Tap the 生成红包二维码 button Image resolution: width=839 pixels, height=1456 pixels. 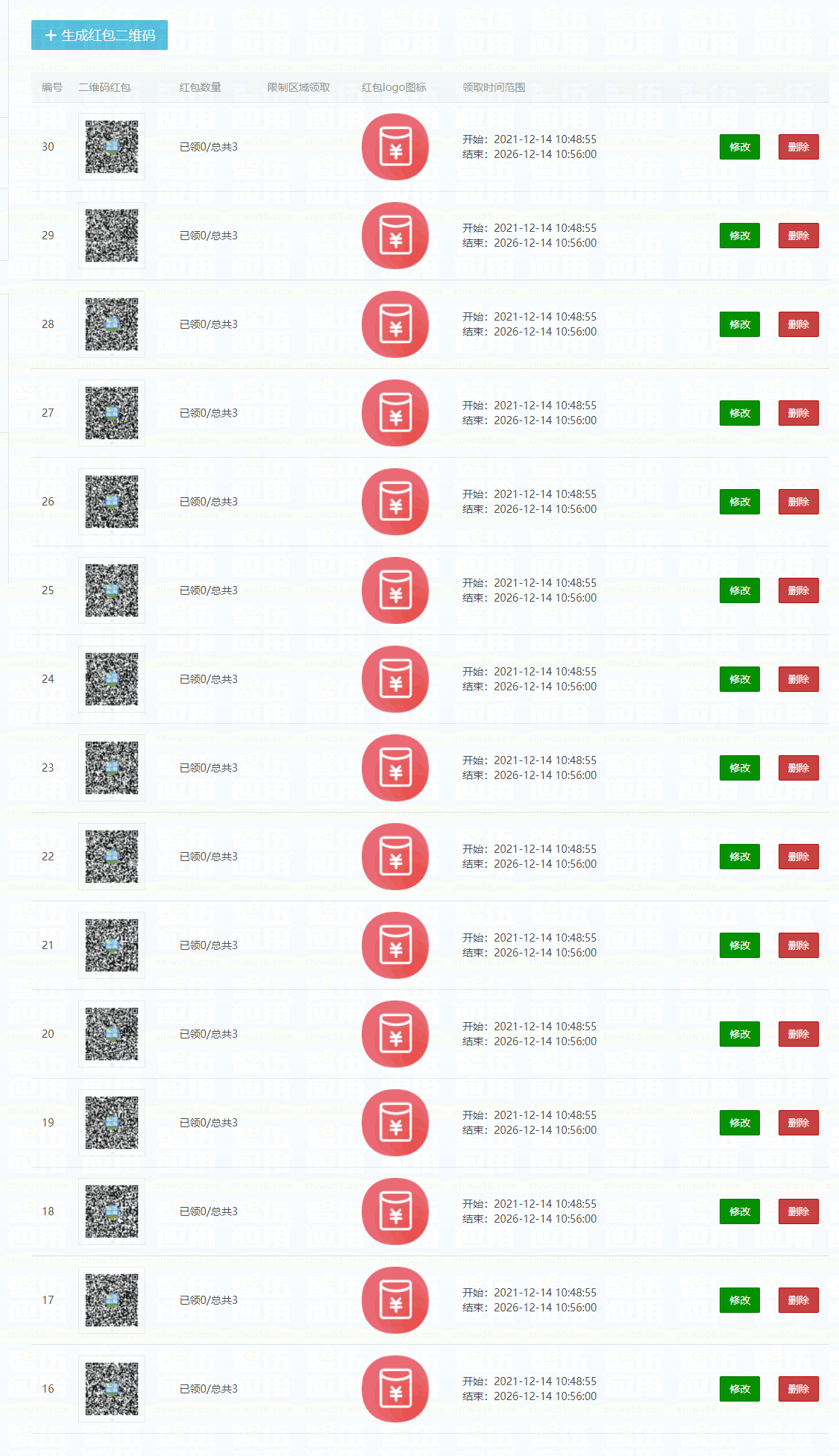[99, 35]
